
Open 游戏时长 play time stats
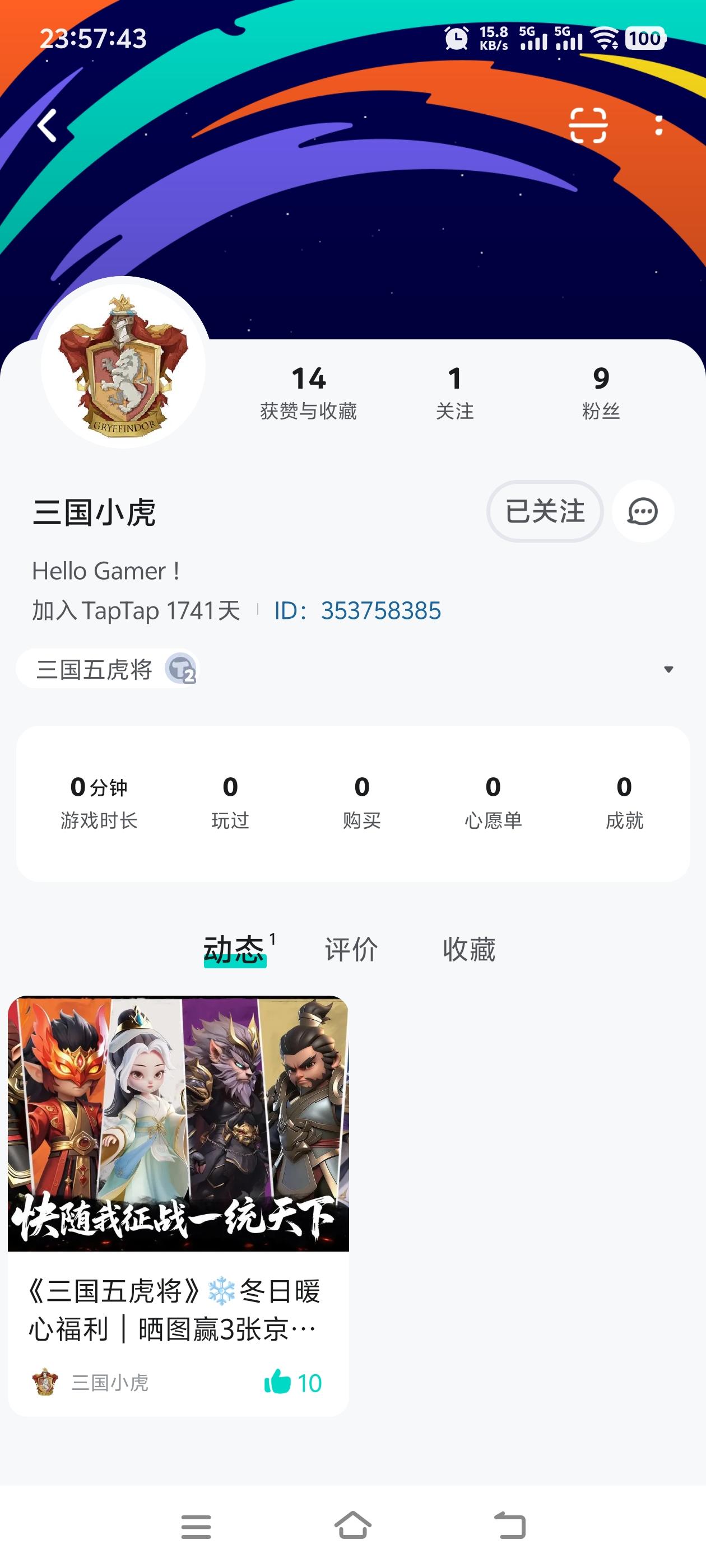click(99, 802)
